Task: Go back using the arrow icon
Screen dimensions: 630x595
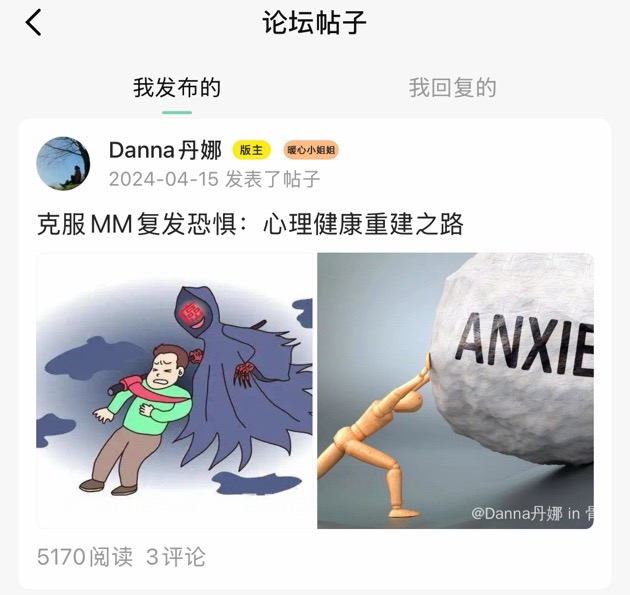Action: [x=34, y=23]
